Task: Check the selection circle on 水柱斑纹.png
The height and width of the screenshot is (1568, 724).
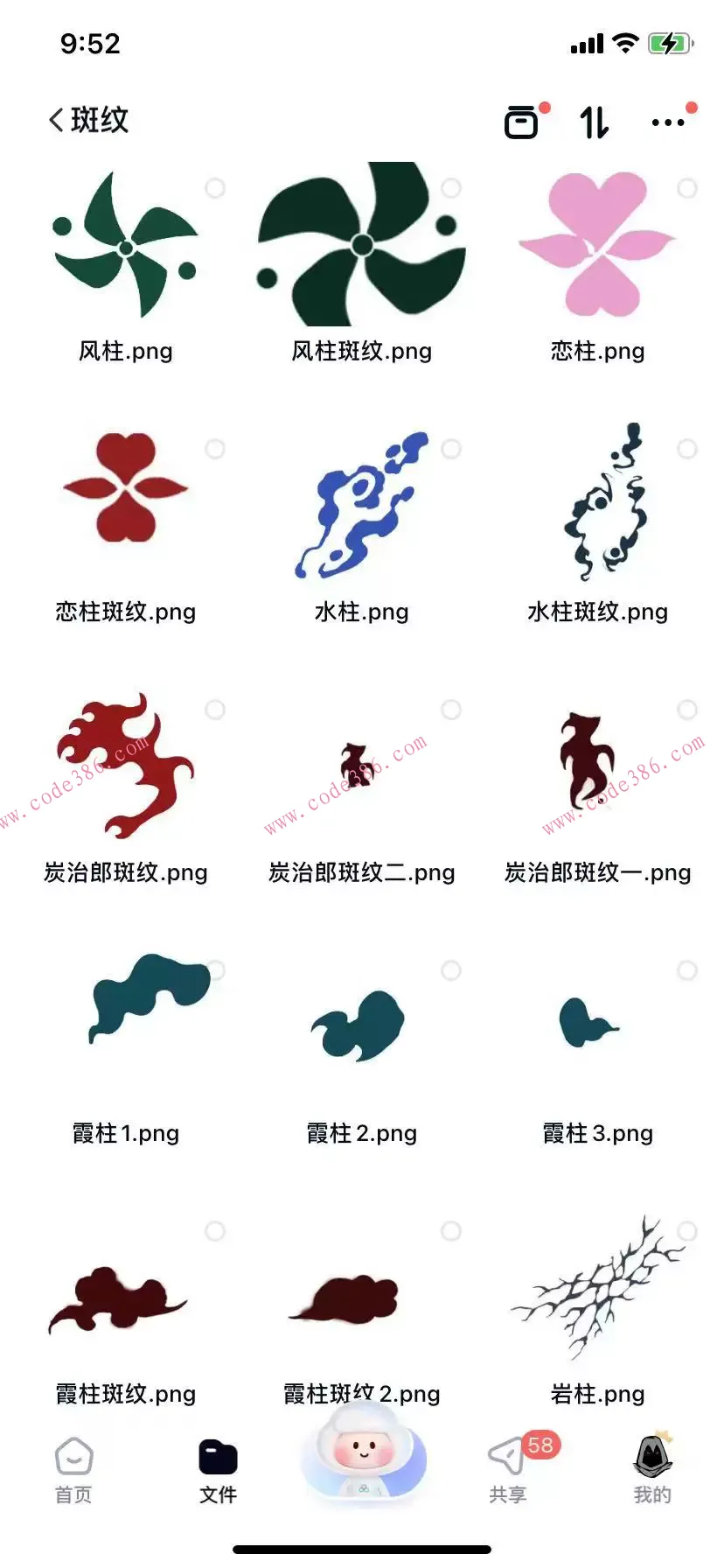Action: click(687, 449)
